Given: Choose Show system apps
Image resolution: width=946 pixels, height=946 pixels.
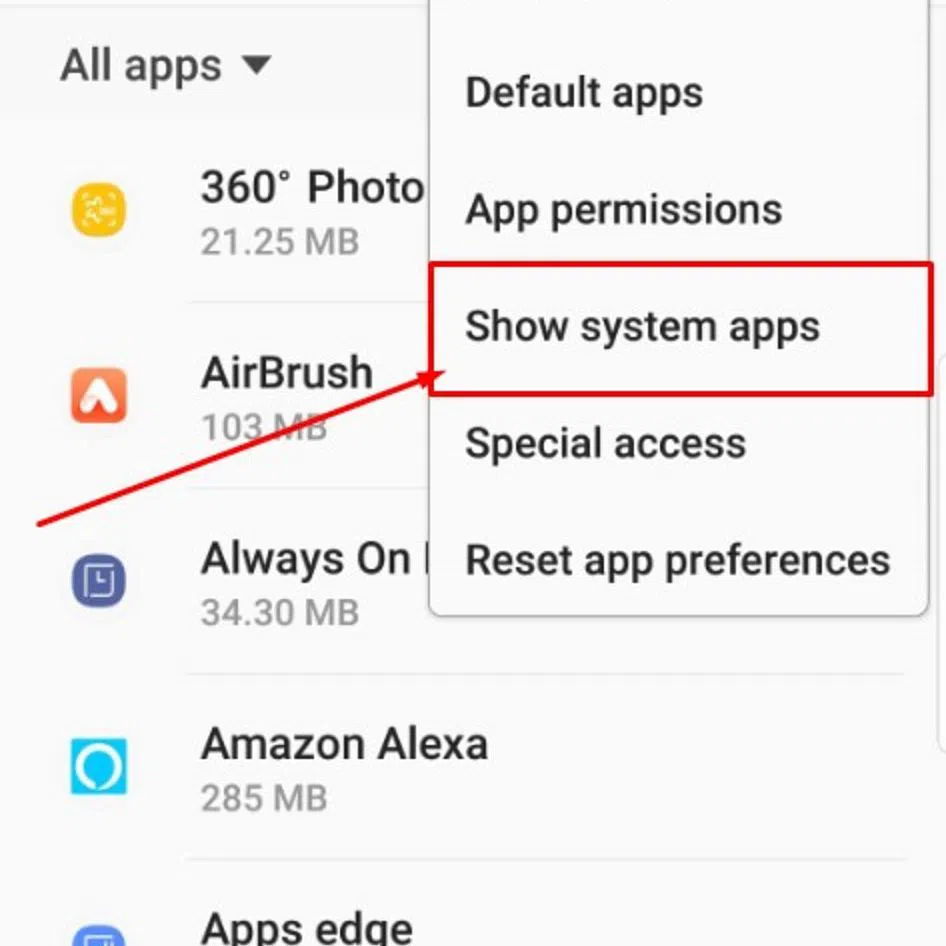Looking at the screenshot, I should (642, 327).
